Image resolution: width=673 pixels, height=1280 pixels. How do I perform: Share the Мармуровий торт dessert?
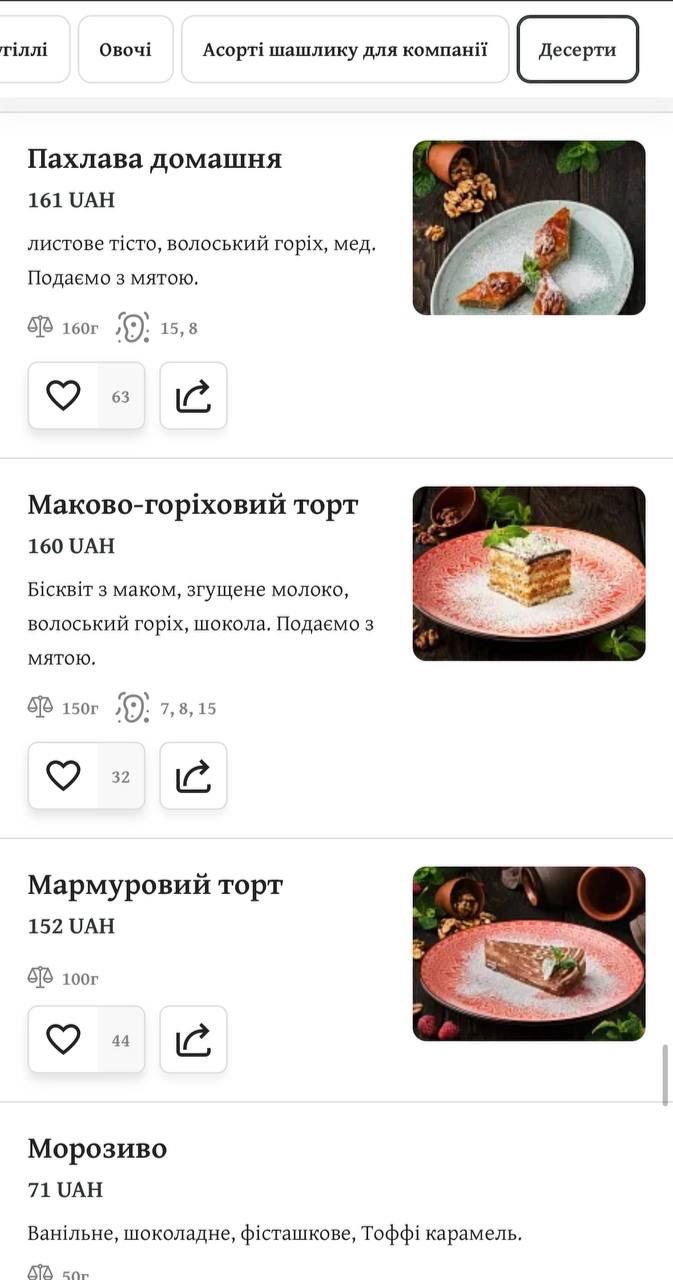pos(193,1040)
